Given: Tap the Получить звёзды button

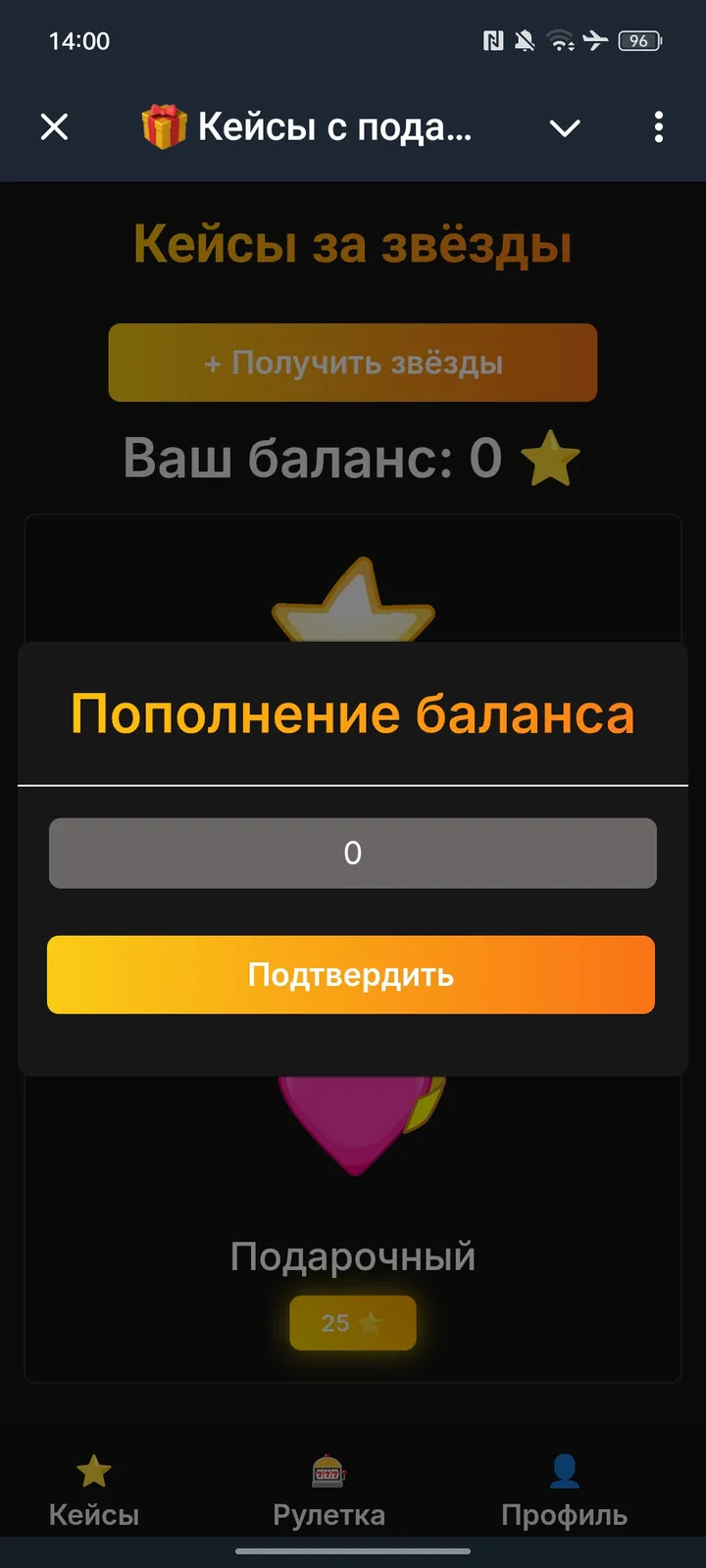Looking at the screenshot, I should 352,363.
